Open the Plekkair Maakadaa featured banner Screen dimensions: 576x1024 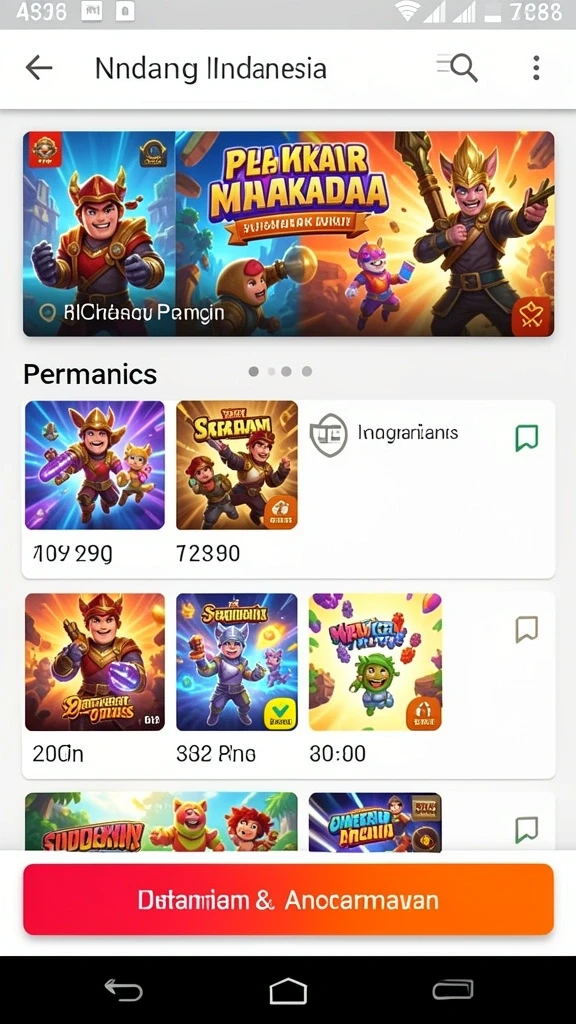[288, 234]
